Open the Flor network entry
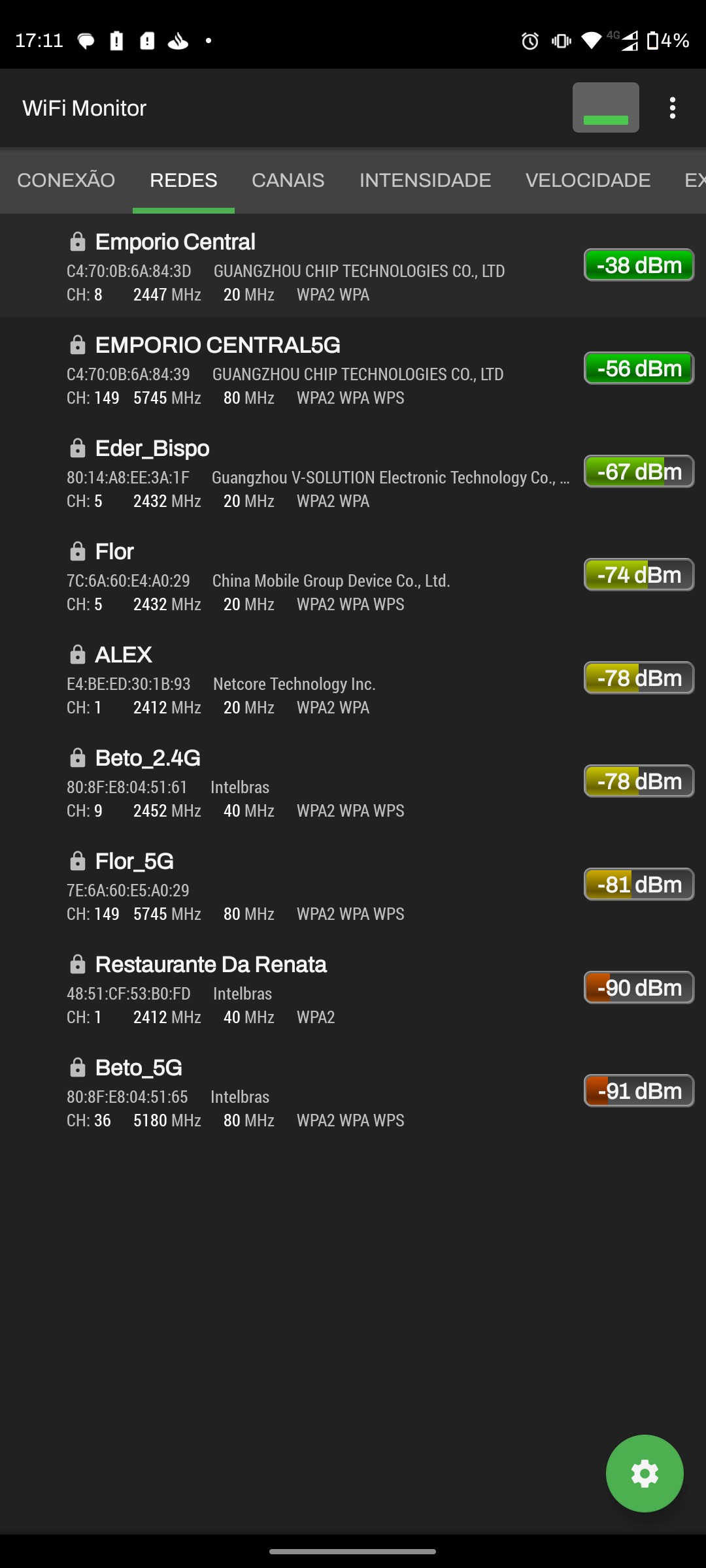 tap(314, 576)
